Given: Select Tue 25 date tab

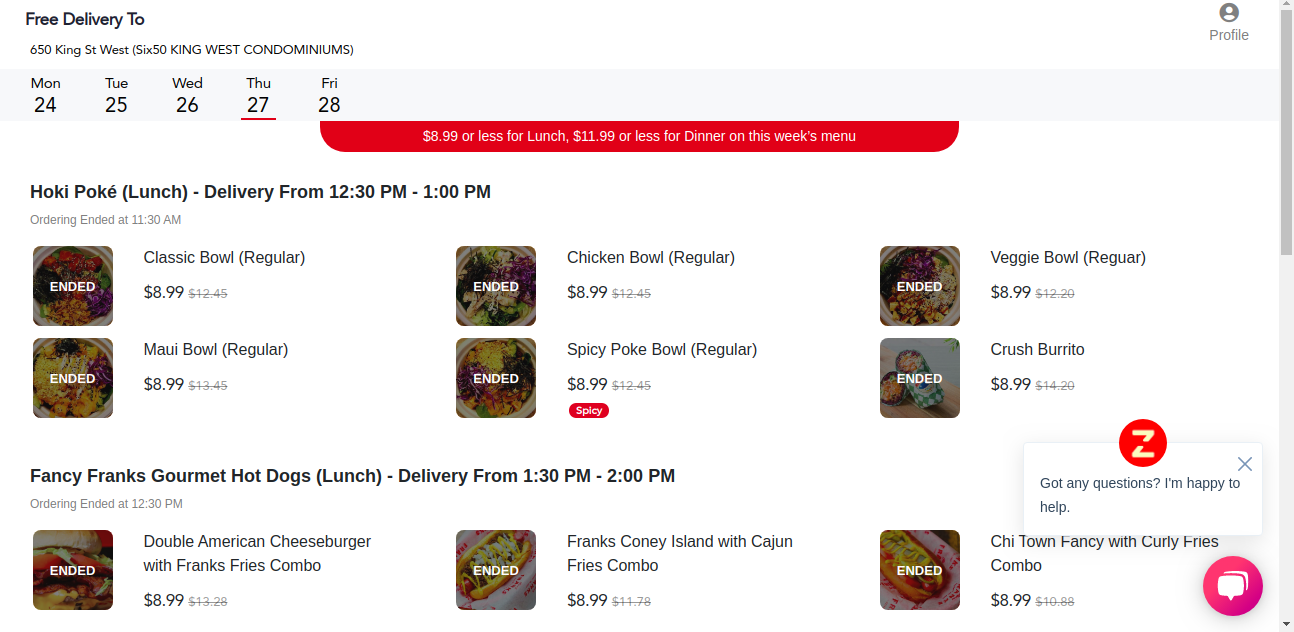Looking at the screenshot, I should 116,95.
